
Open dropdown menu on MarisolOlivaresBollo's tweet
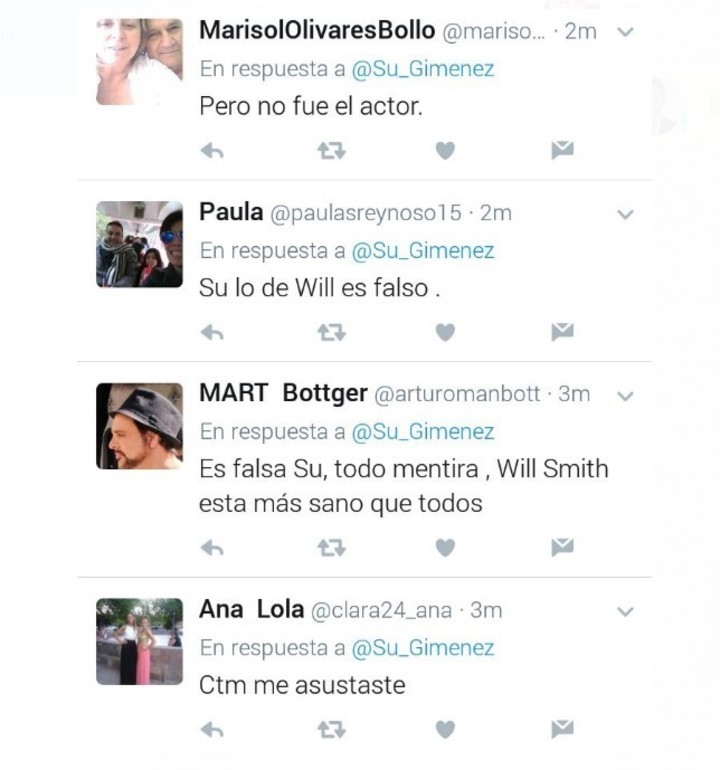pyautogui.click(x=626, y=32)
